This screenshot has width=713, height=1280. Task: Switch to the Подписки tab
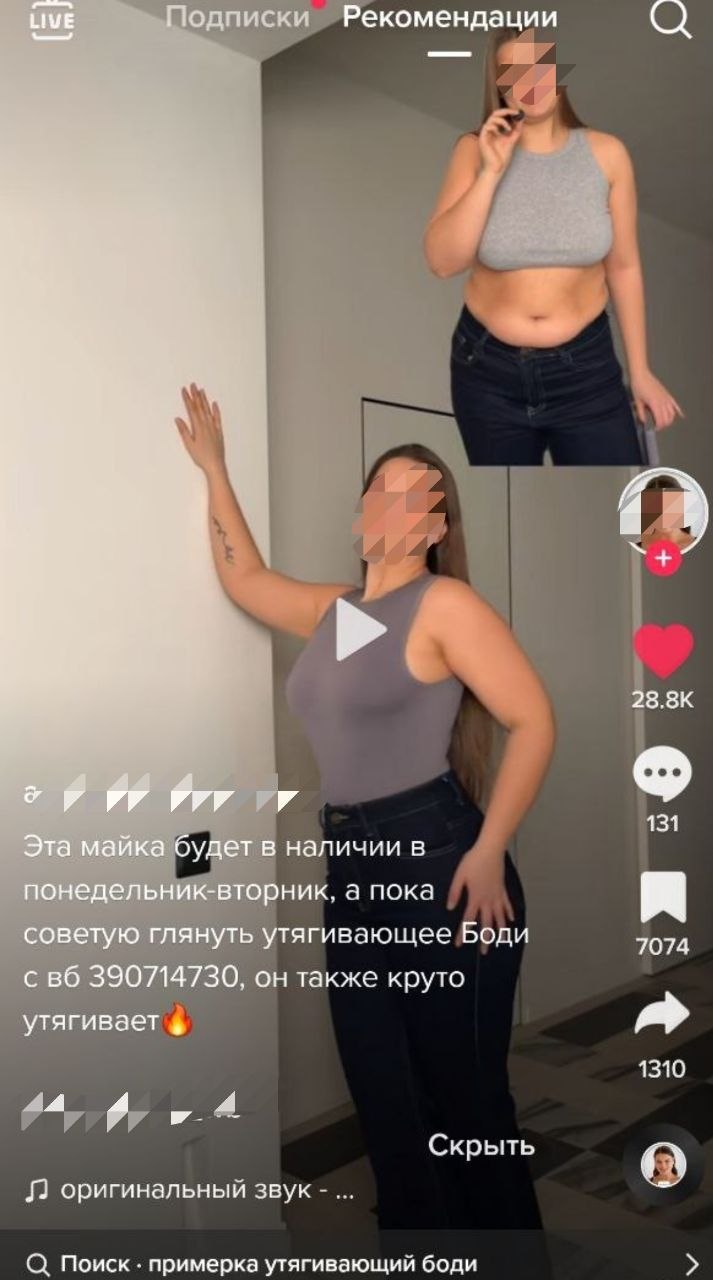[x=237, y=18]
